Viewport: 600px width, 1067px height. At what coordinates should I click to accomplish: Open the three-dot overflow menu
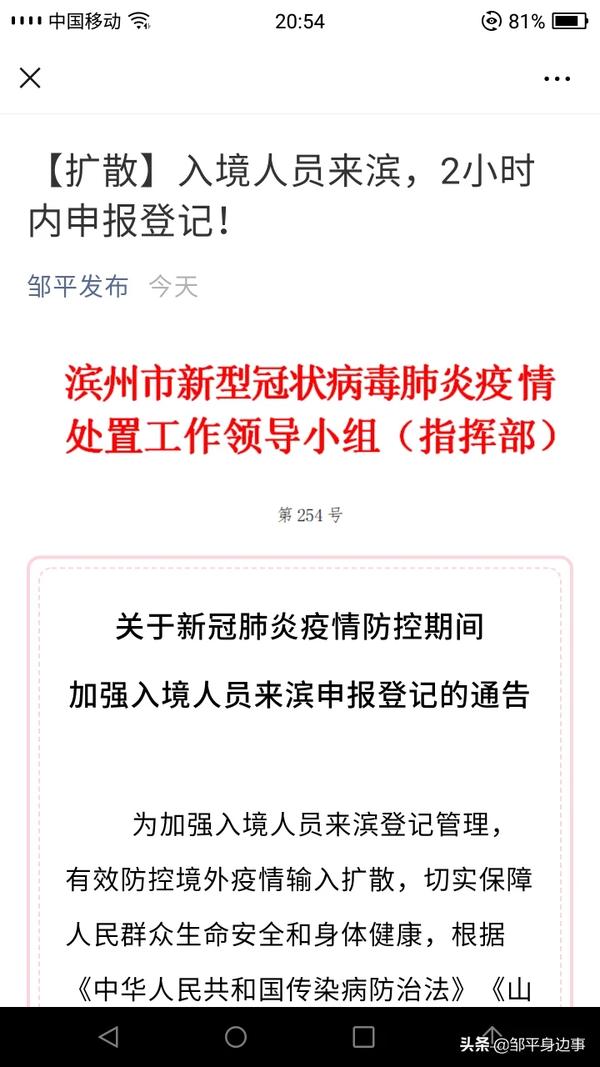557,78
